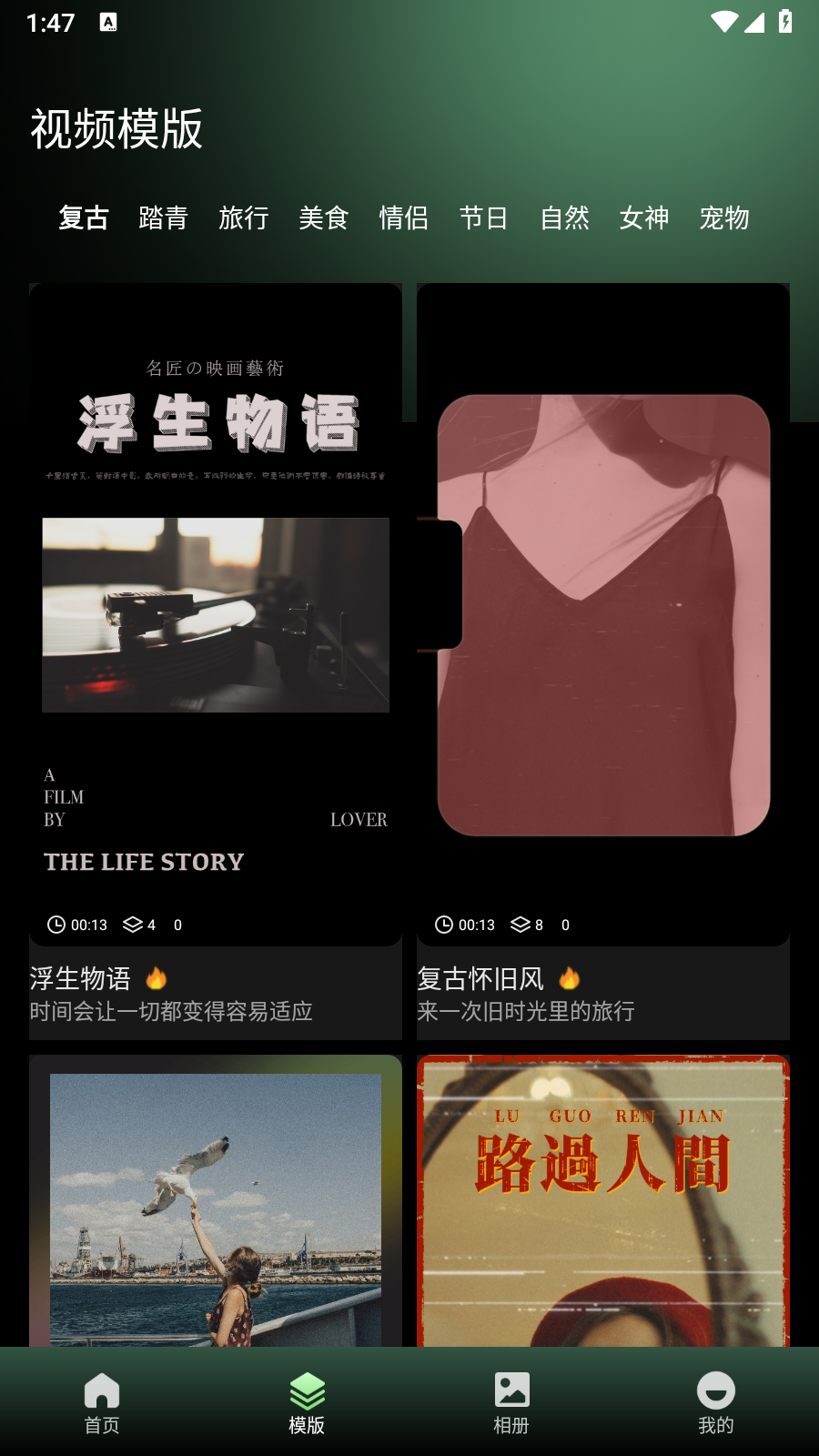Screen dimensions: 819x1456
Task: Switch to the 宠物 category tab
Action: pos(724,218)
